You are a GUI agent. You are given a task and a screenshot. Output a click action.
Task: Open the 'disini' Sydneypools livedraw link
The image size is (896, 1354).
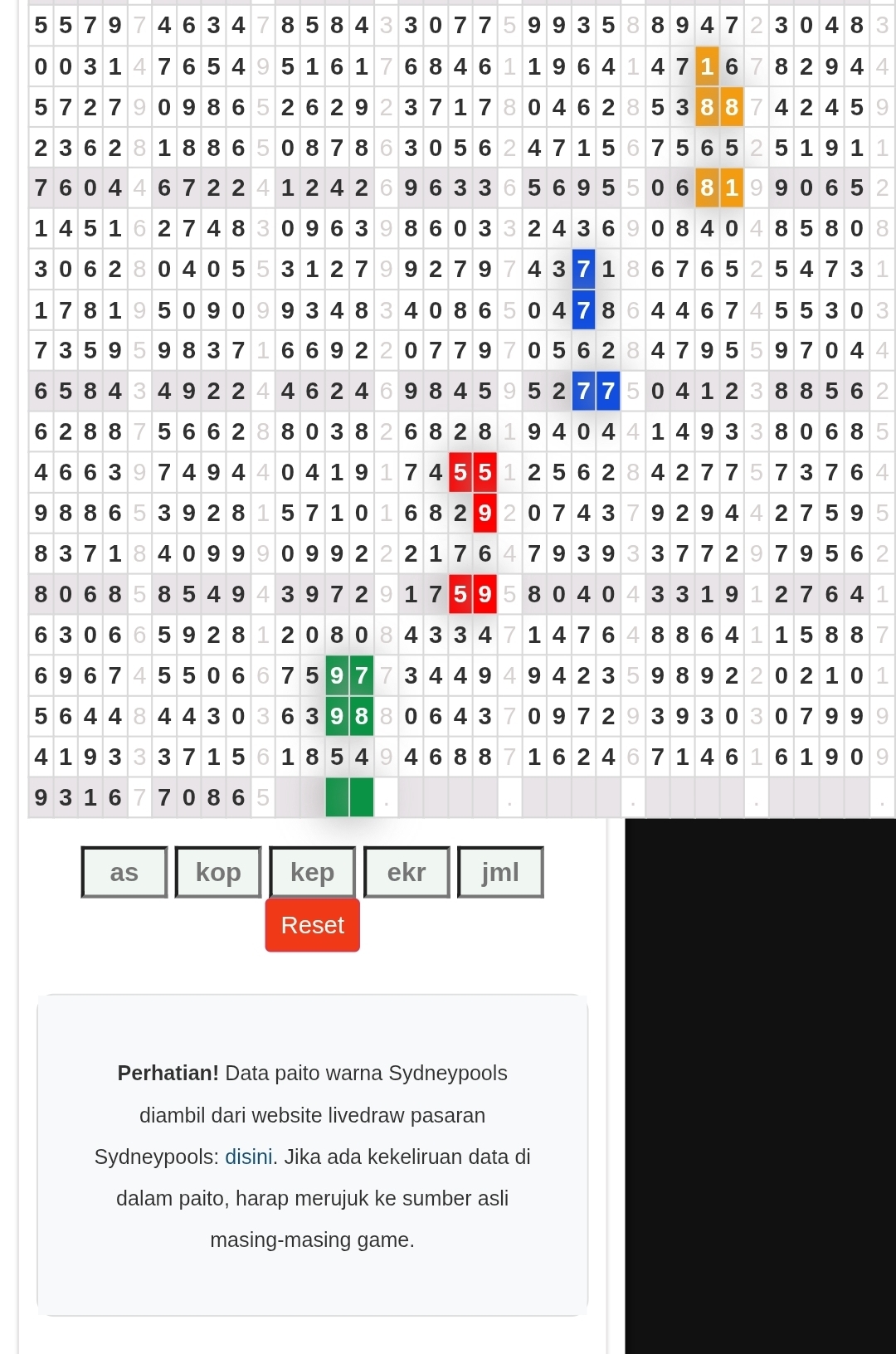[x=248, y=1157]
